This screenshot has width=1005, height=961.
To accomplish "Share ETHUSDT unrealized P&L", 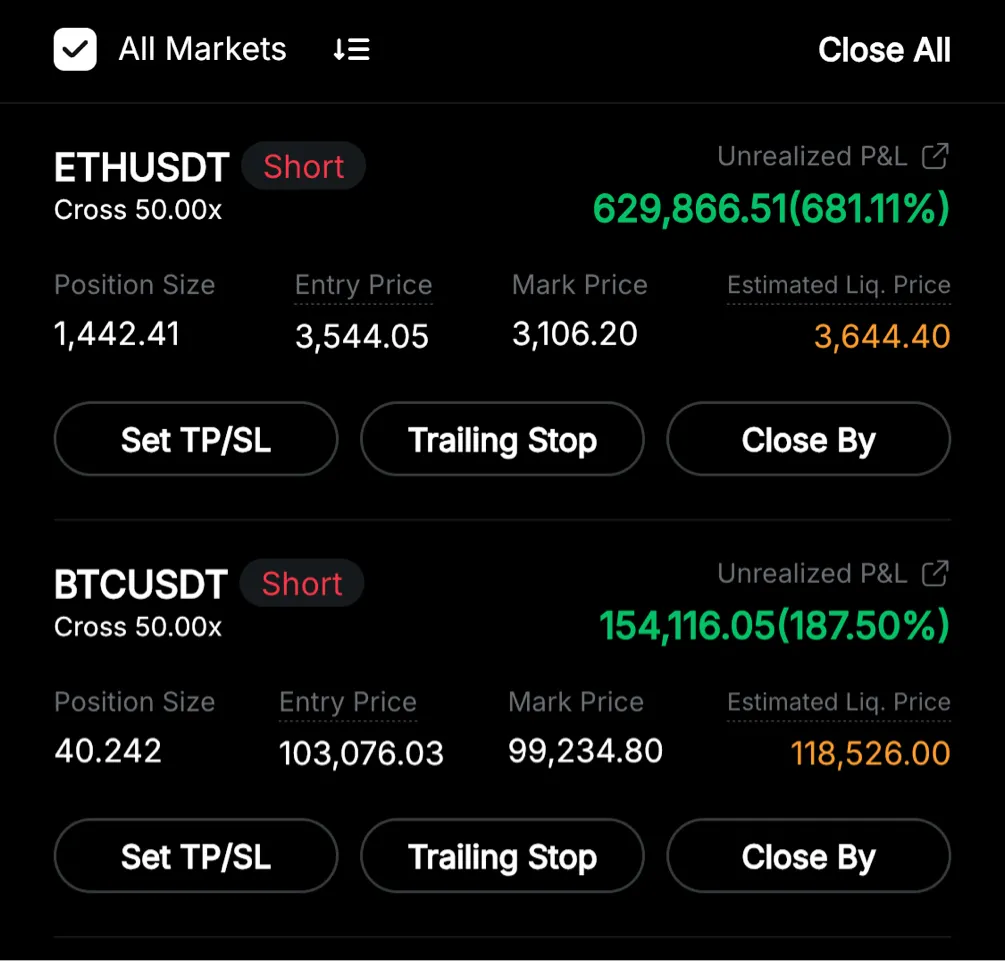I will tap(935, 156).
